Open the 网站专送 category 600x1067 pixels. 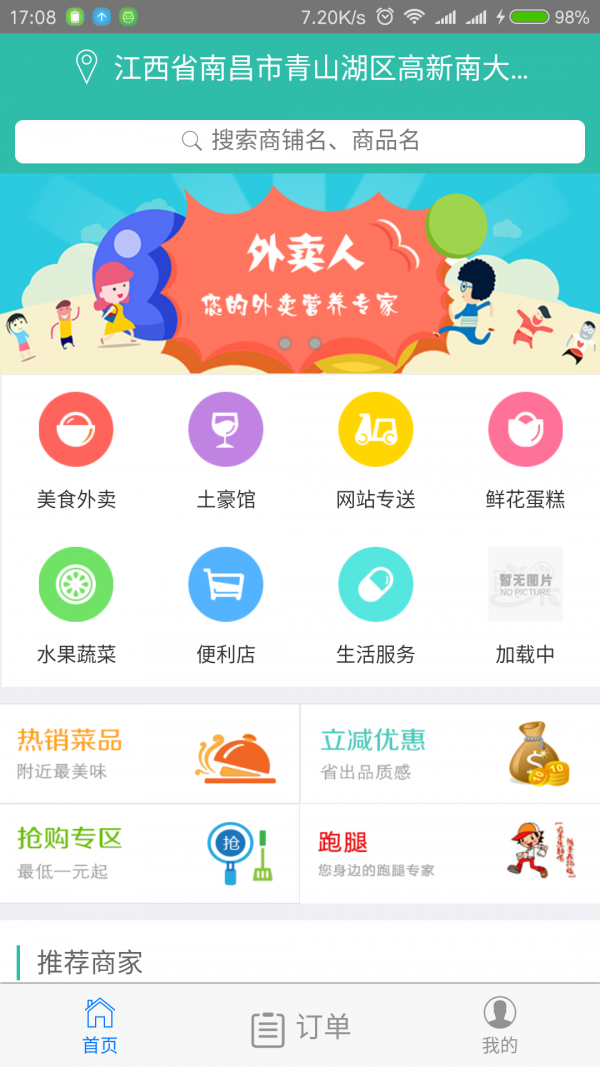point(375,450)
